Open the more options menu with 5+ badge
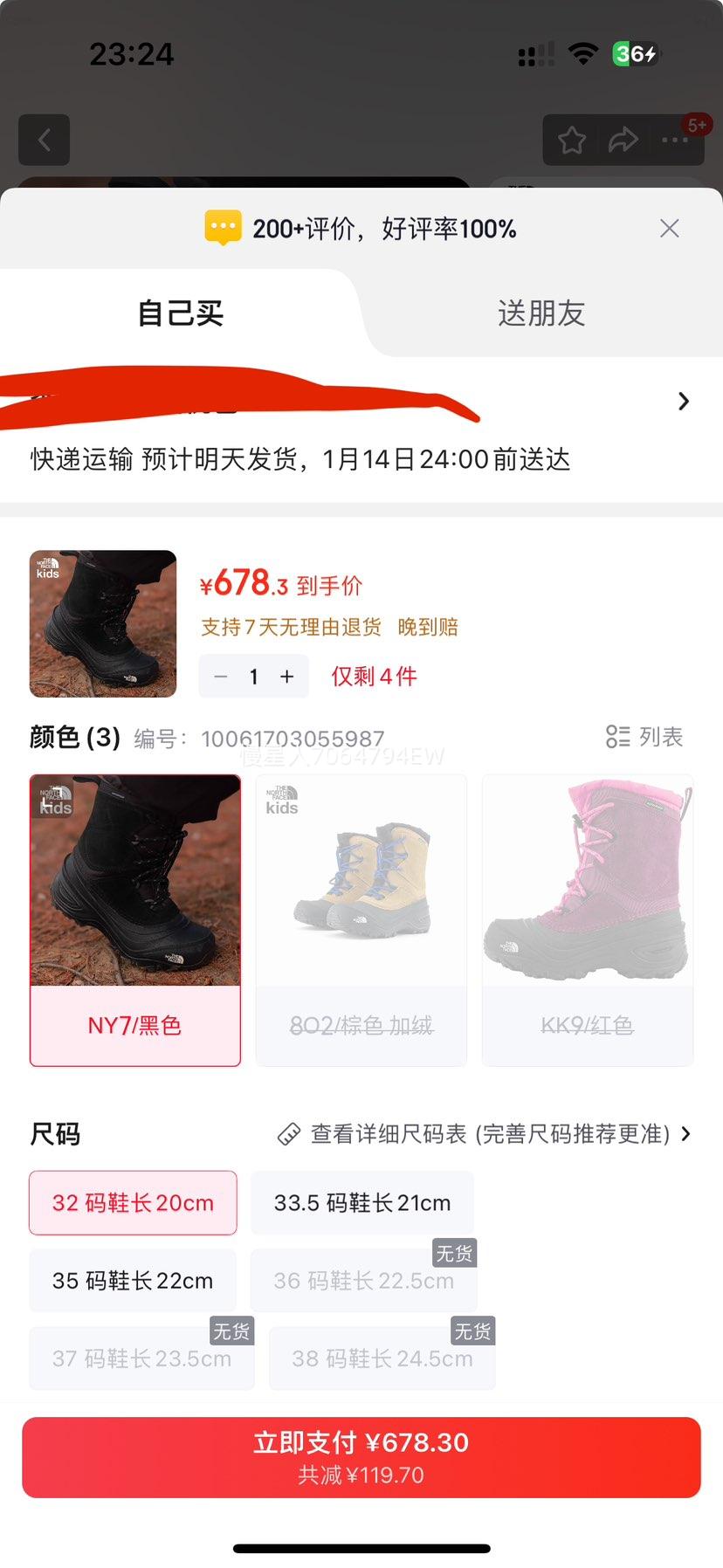723x1568 pixels. pos(678,141)
